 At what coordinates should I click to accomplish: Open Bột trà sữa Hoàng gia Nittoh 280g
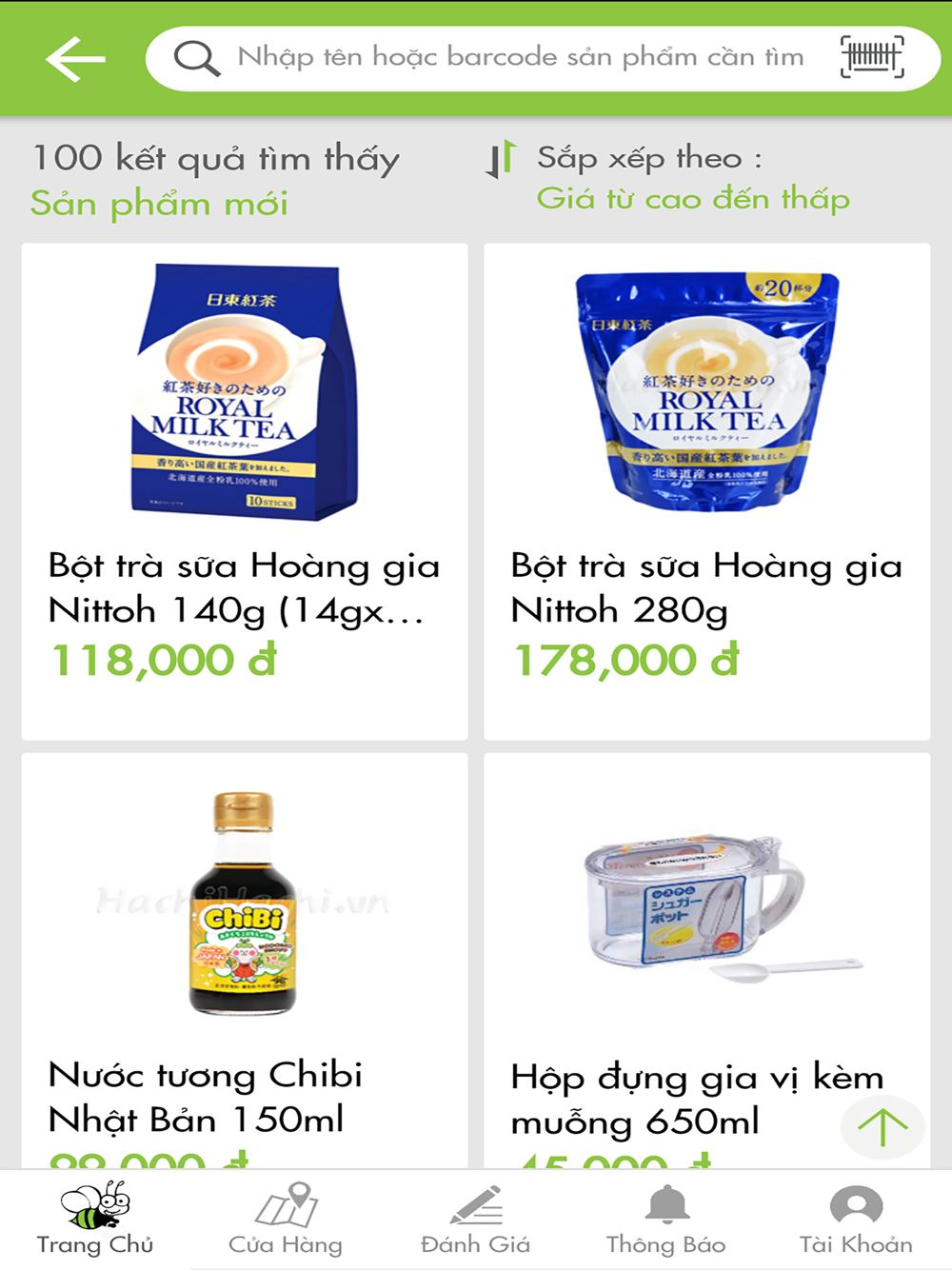[x=706, y=490]
